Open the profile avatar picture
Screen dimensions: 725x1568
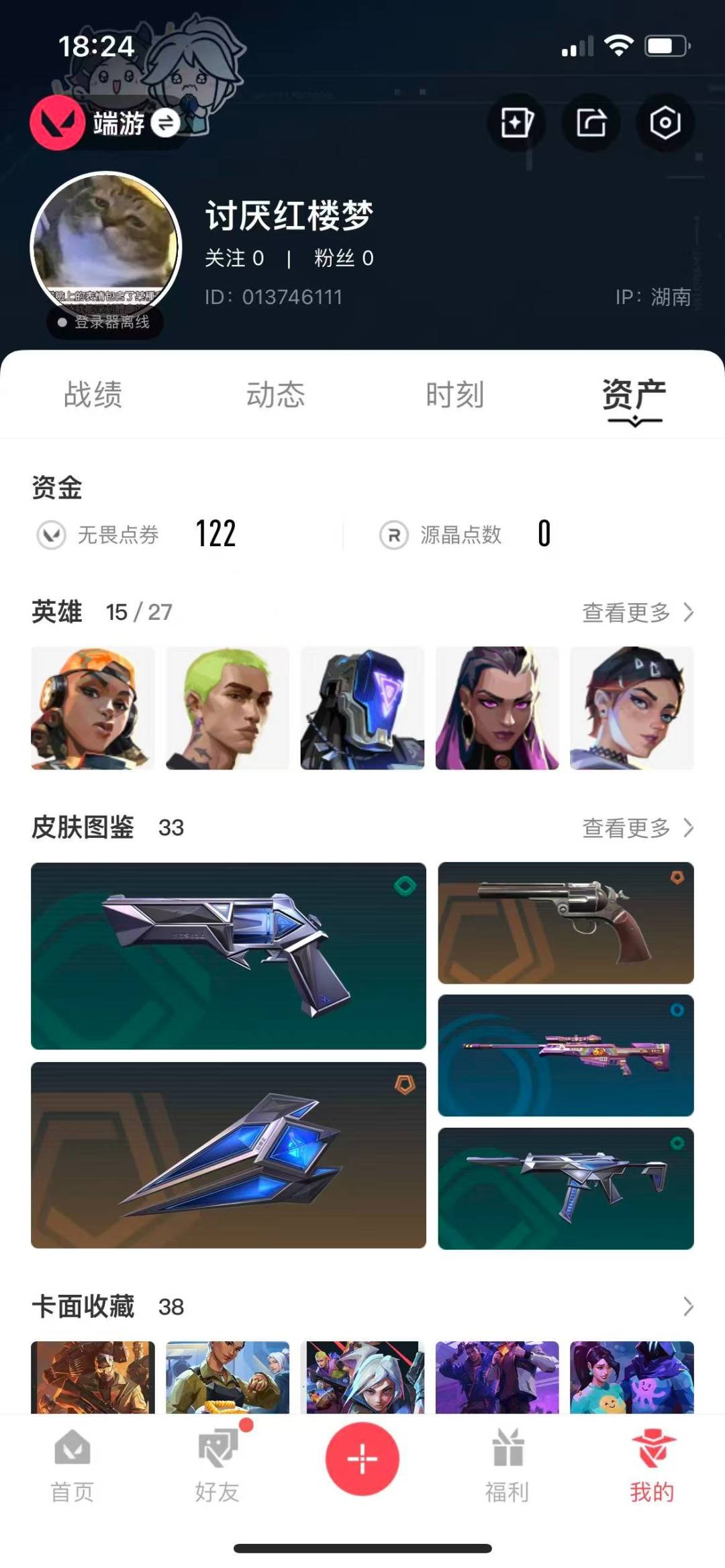coord(106,246)
